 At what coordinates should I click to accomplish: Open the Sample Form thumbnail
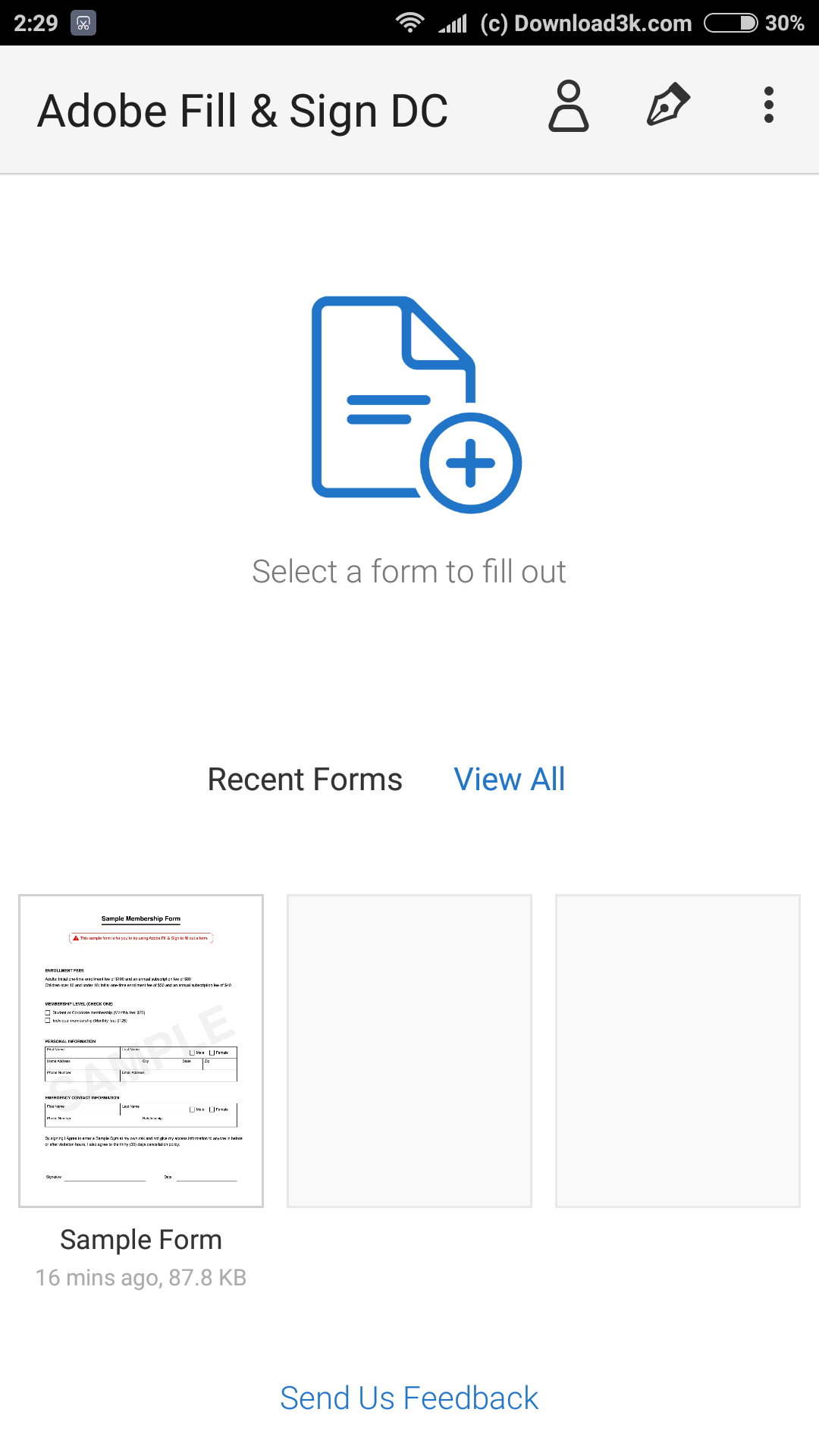pos(141,1051)
